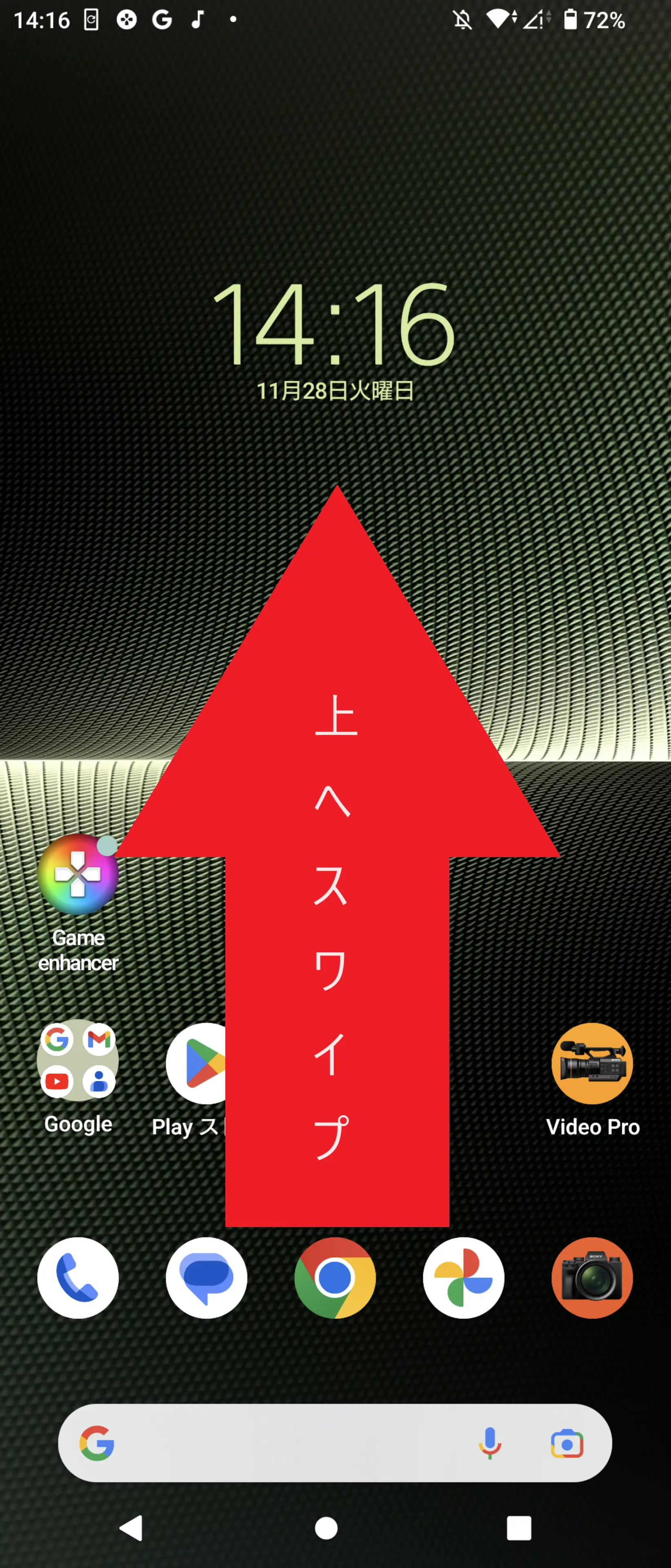Open the Messages app
This screenshot has width=671, height=1568.
pos(206,1278)
